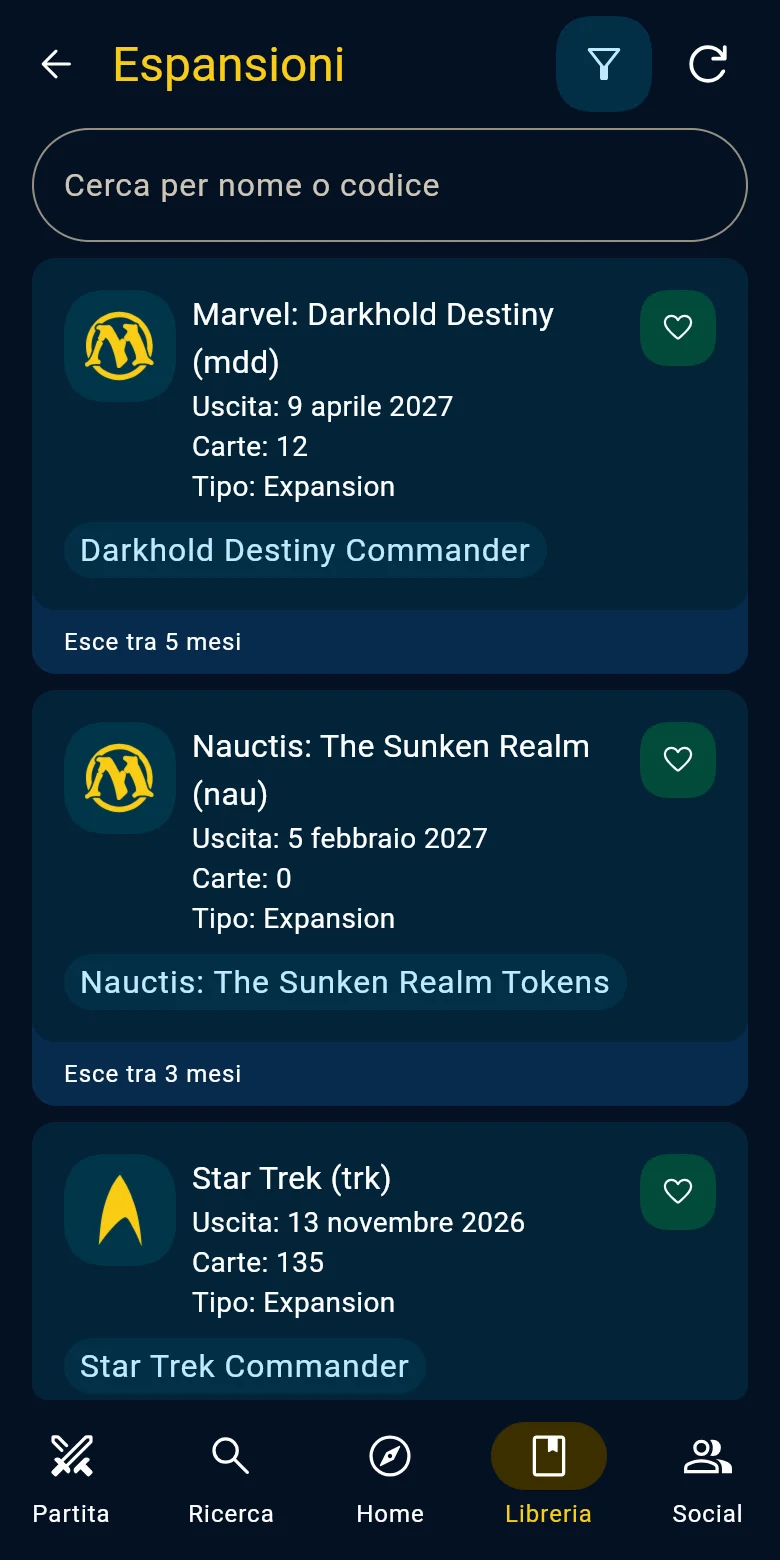The width and height of the screenshot is (780, 1560).
Task: Select Nauctis: The Sunken Realm Tokens chip
Action: (x=345, y=982)
